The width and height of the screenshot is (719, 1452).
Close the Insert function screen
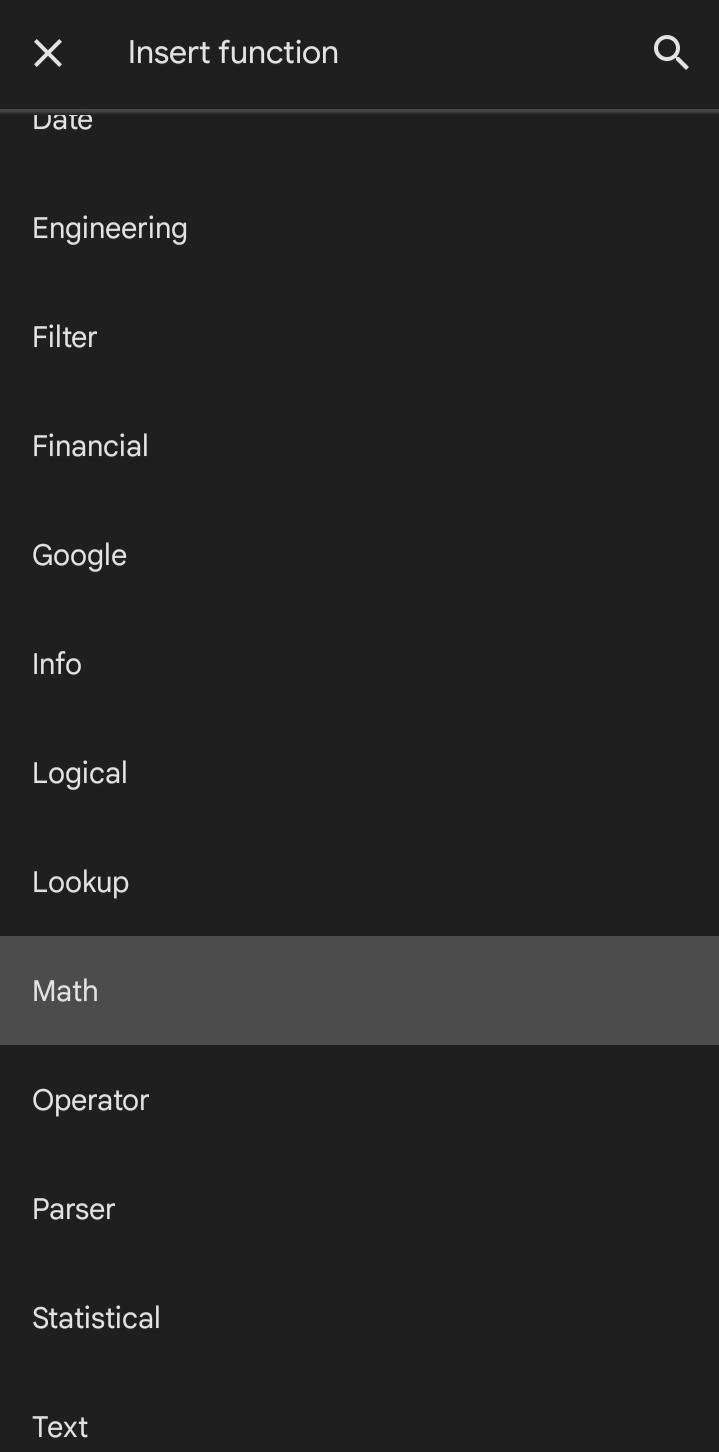pos(48,53)
